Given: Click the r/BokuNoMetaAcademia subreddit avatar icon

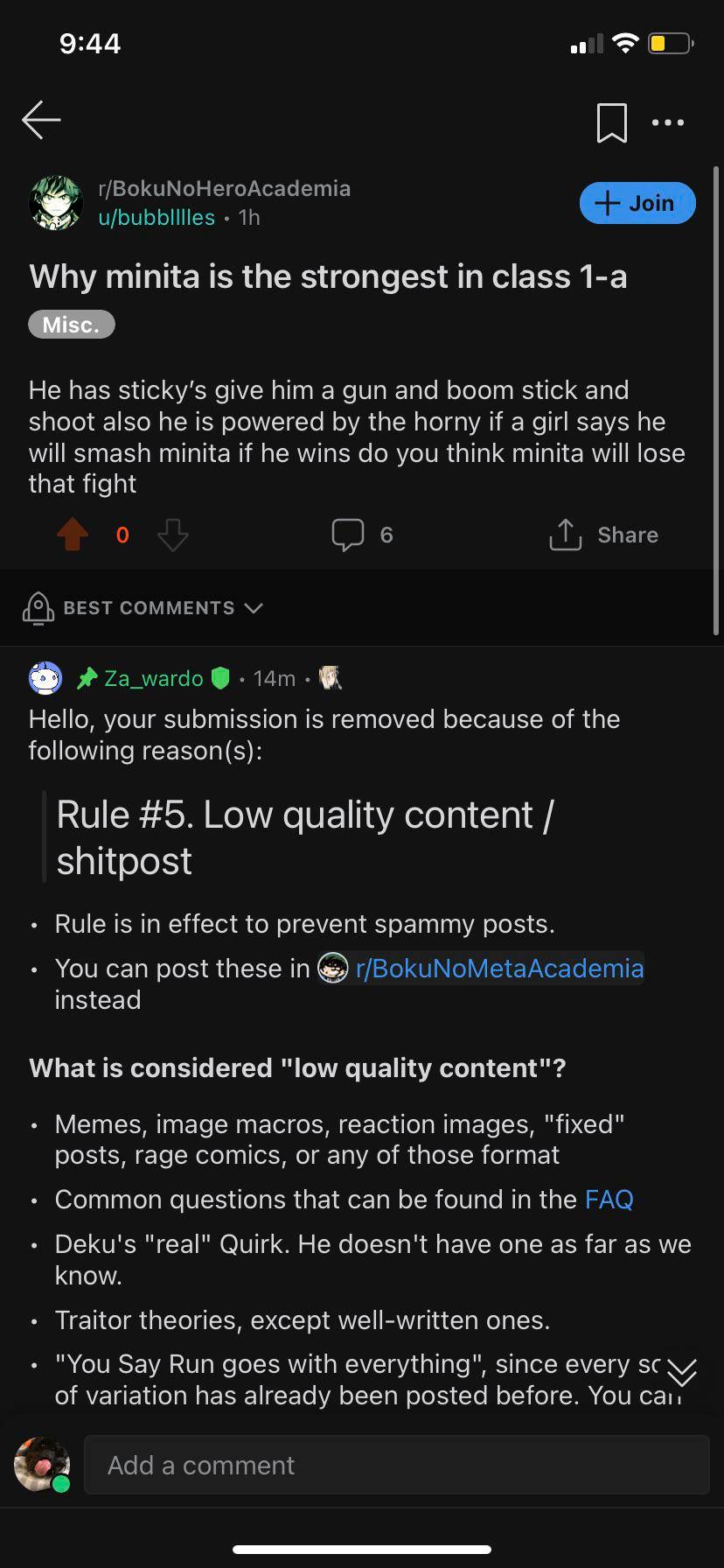Looking at the screenshot, I should pyautogui.click(x=333, y=969).
